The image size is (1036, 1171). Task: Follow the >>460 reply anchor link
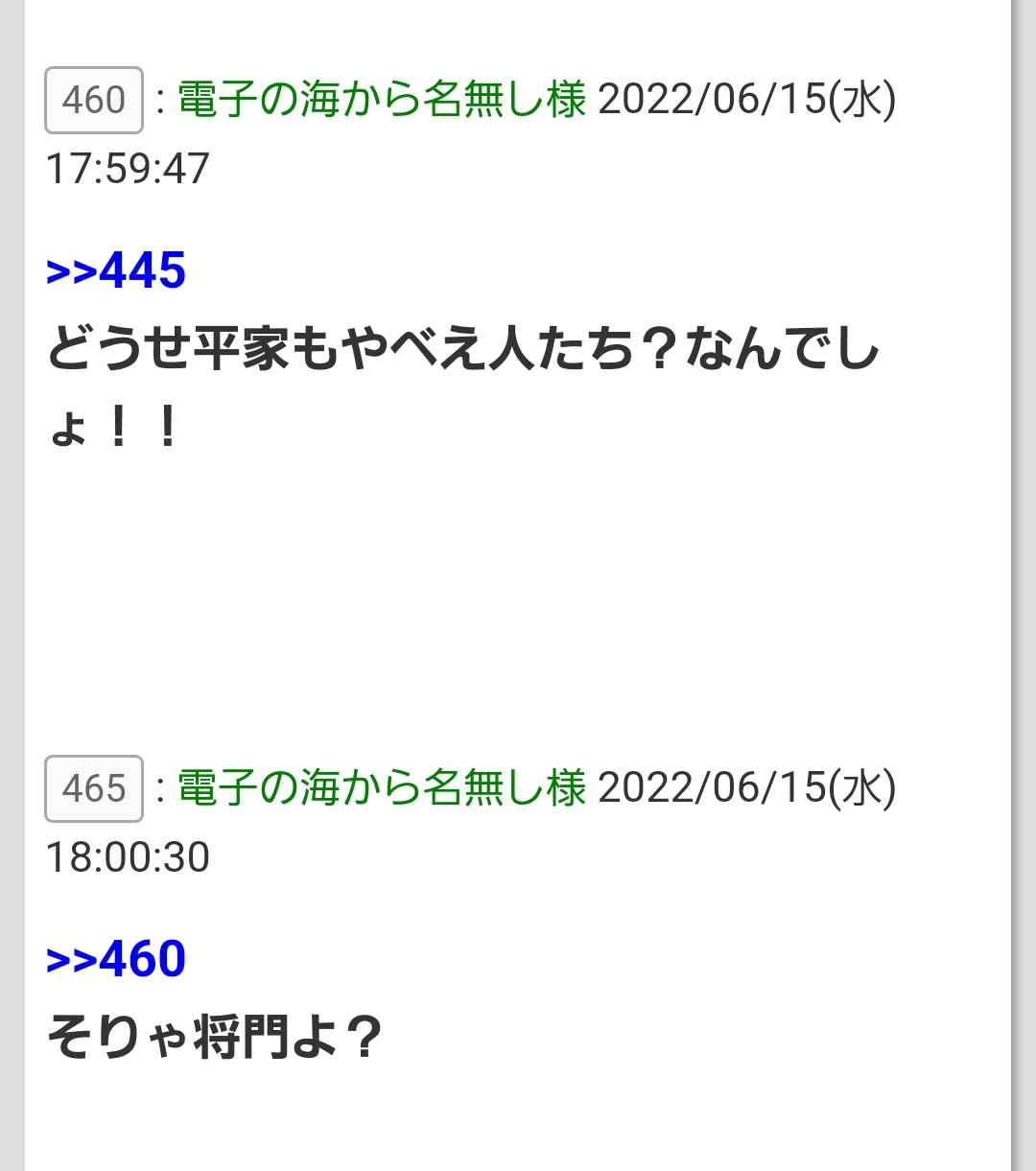(x=116, y=959)
